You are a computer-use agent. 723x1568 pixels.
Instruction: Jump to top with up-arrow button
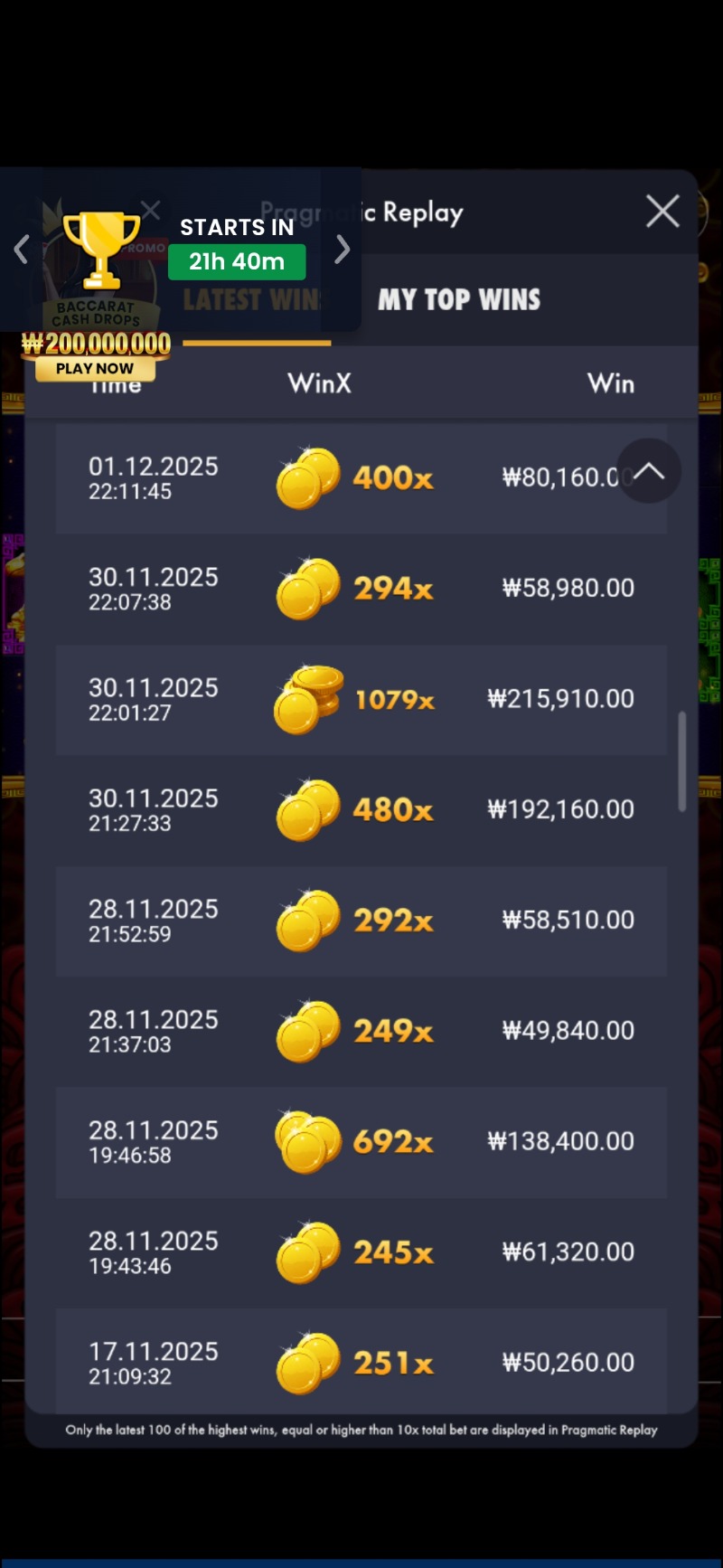648,471
